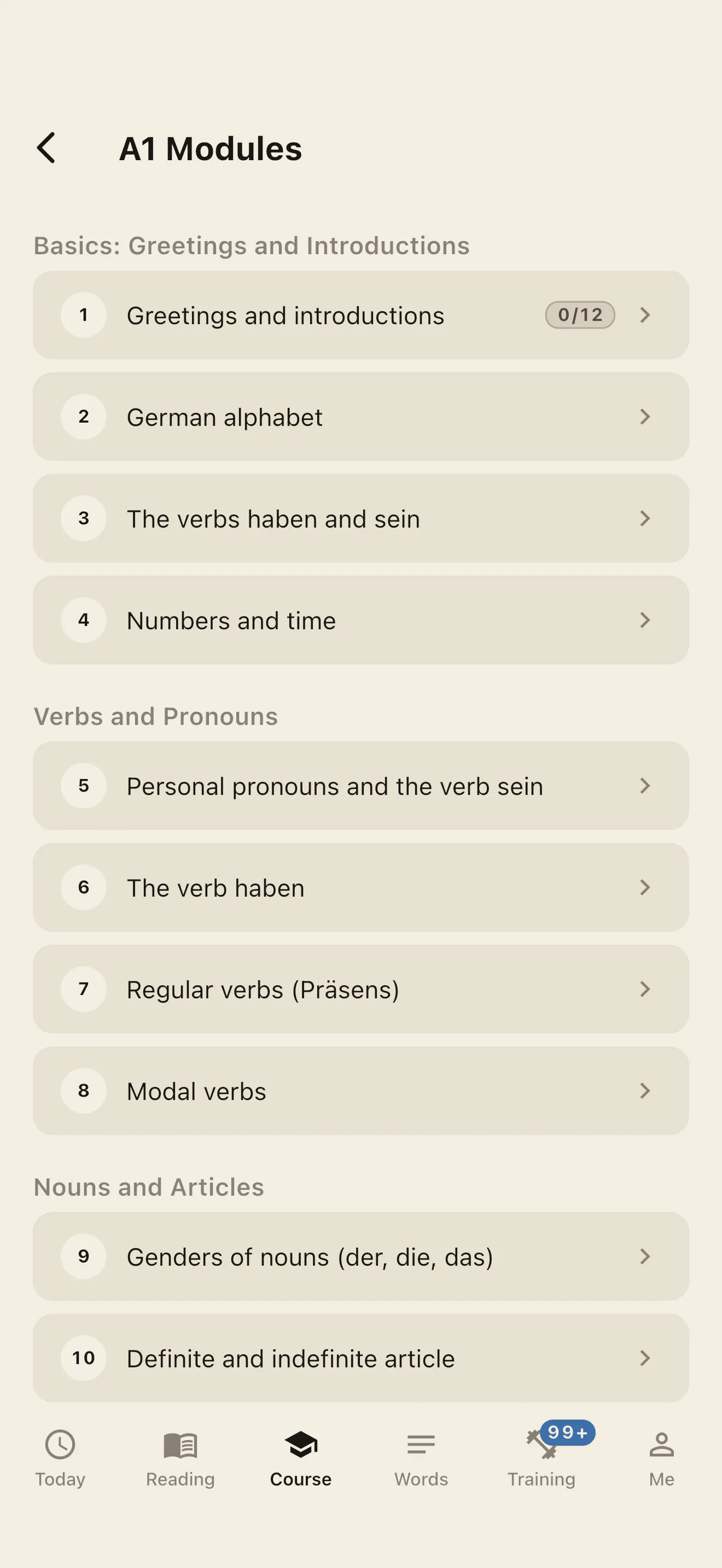Tap the Course tab
Viewport: 722px width, 1568px height.
[301, 1458]
